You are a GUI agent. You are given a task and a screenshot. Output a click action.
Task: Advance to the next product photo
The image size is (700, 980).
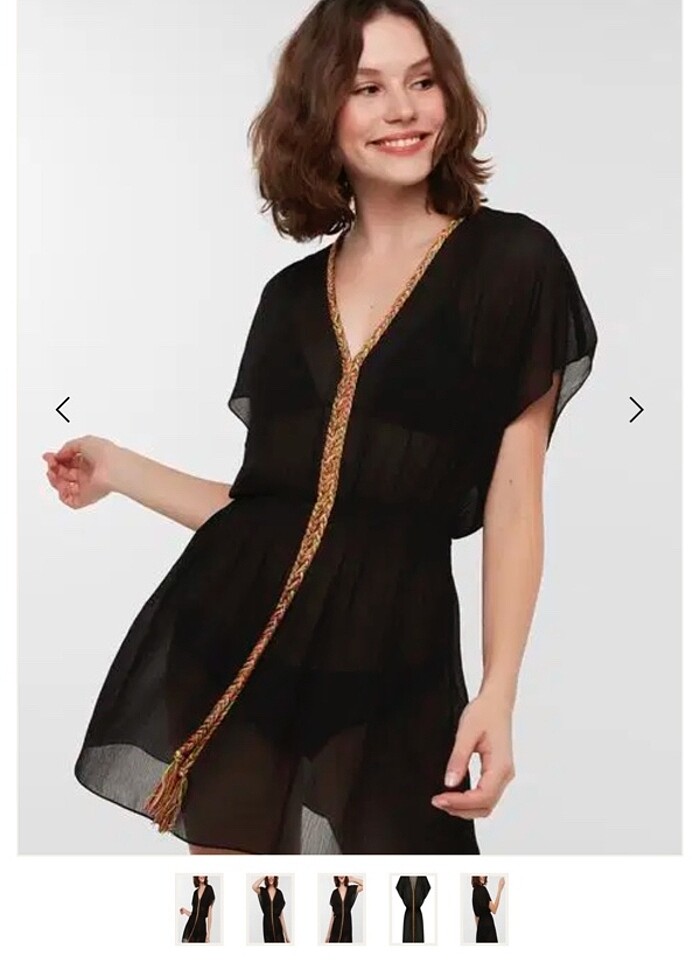pyautogui.click(x=636, y=409)
